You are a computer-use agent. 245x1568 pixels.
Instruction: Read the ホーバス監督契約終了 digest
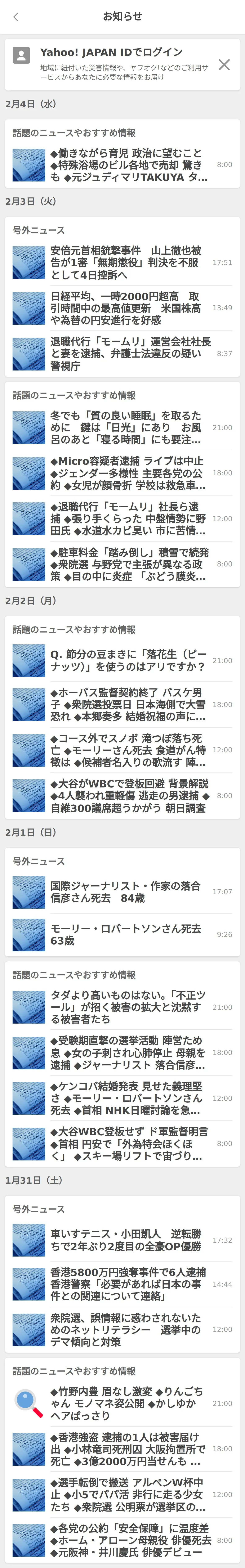pyautogui.click(x=128, y=704)
